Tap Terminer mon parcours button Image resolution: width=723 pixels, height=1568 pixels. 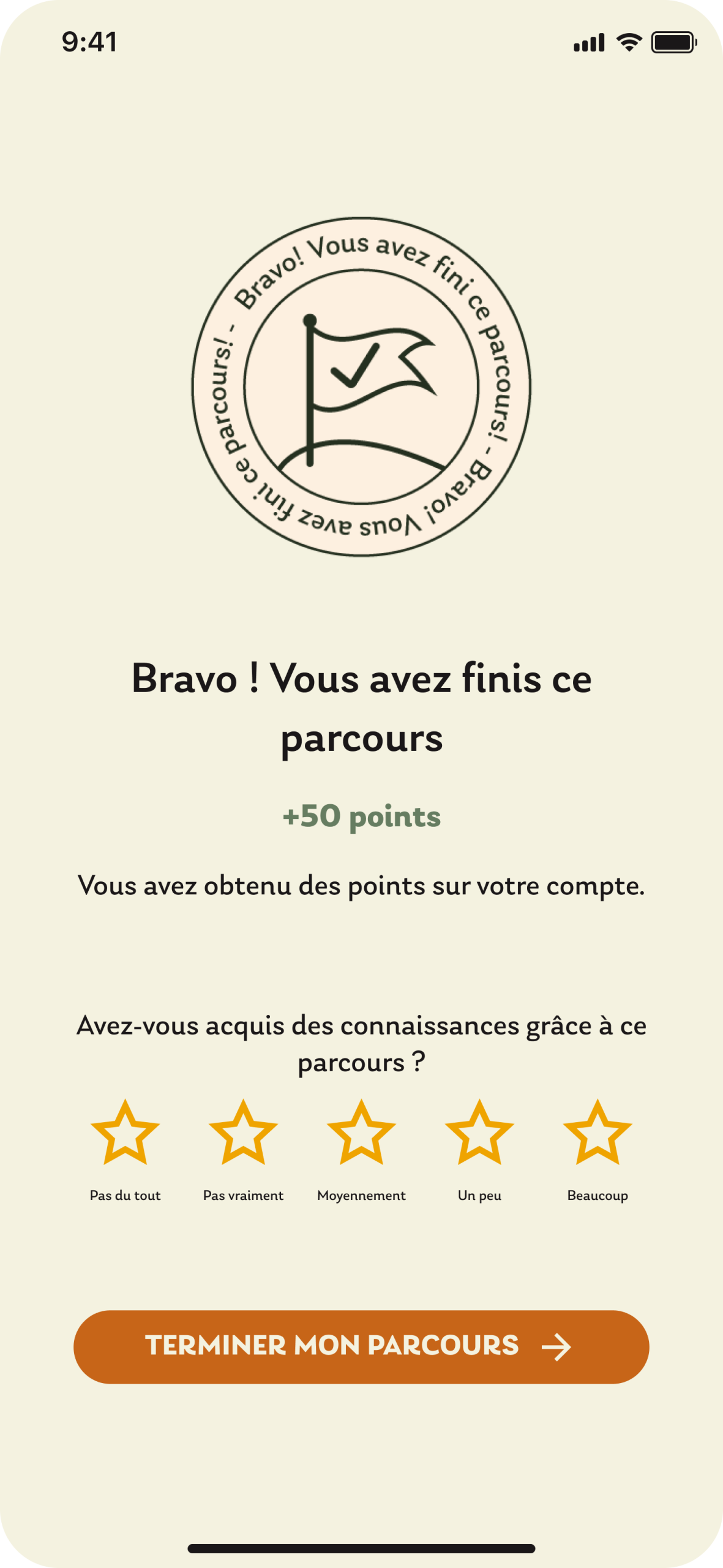[x=361, y=1346]
